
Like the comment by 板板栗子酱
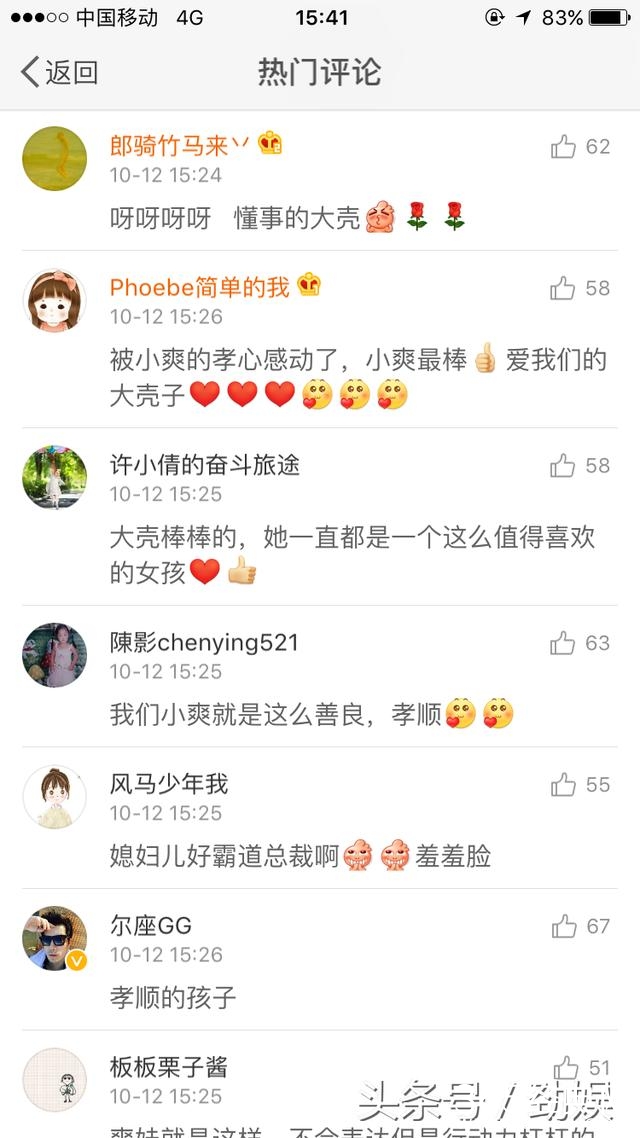566,1068
